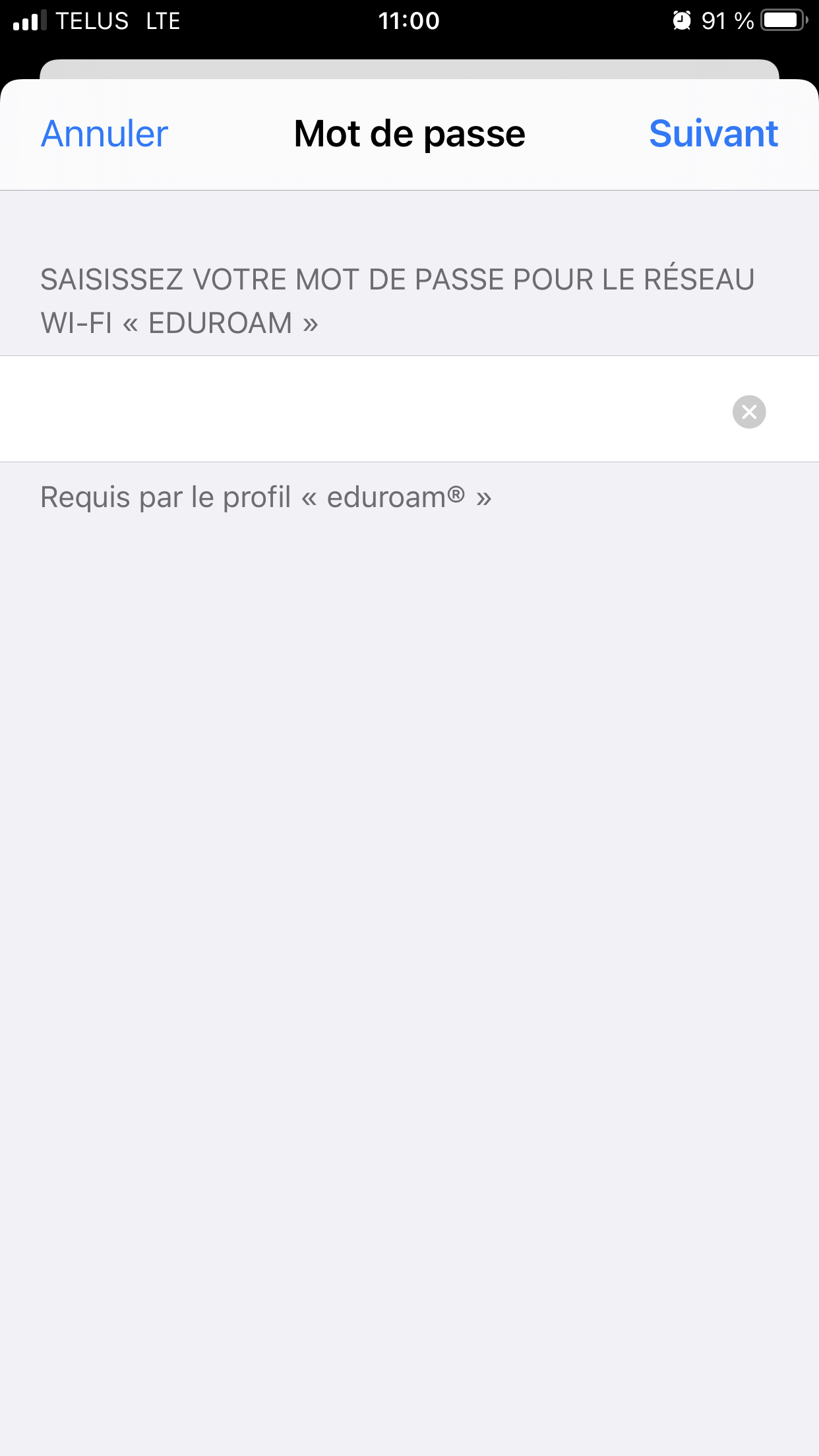Tap Suivant to continue
Image resolution: width=819 pixels, height=1456 pixels.
[713, 134]
